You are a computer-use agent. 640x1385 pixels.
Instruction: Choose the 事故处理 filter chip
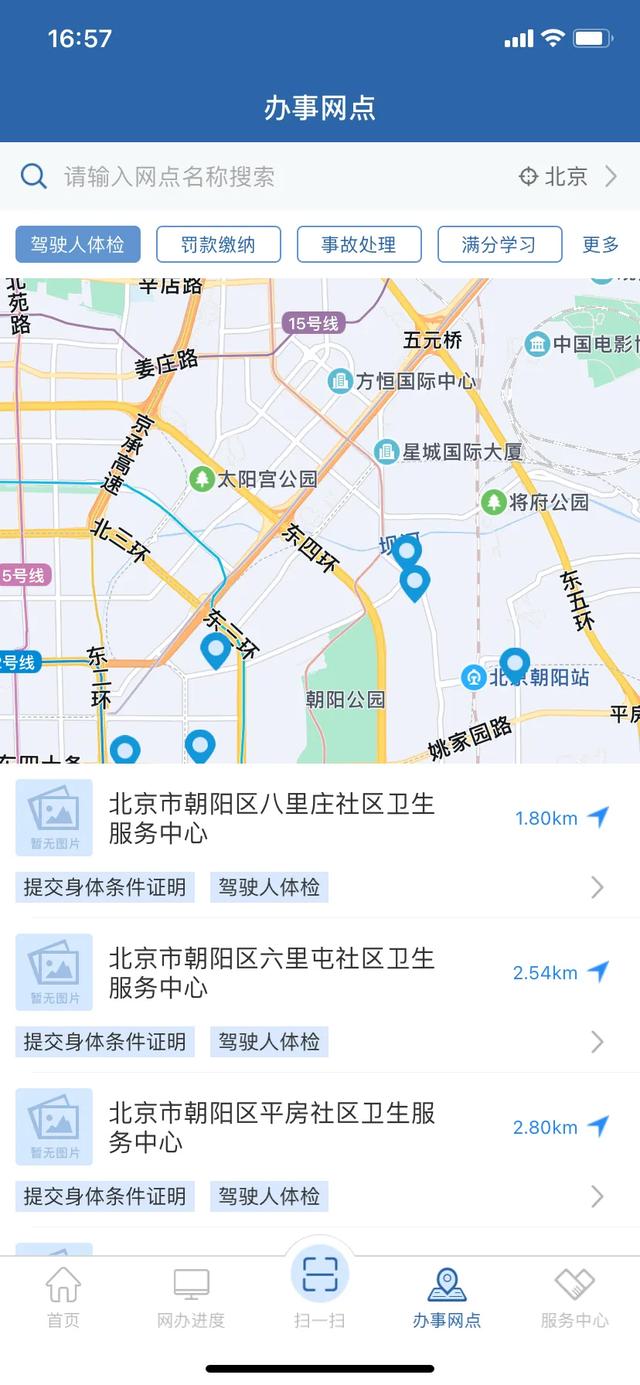point(359,244)
